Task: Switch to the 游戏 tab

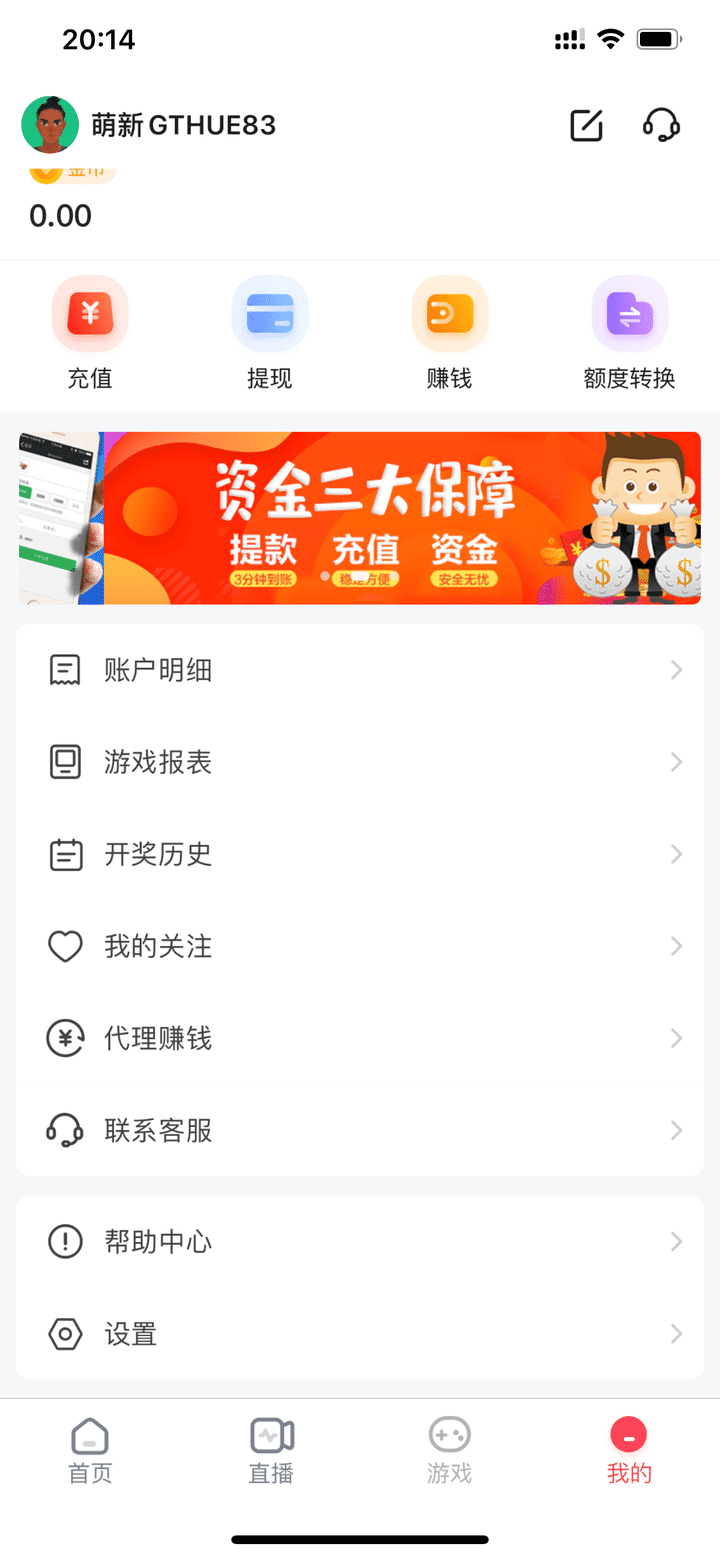Action: [450, 1451]
